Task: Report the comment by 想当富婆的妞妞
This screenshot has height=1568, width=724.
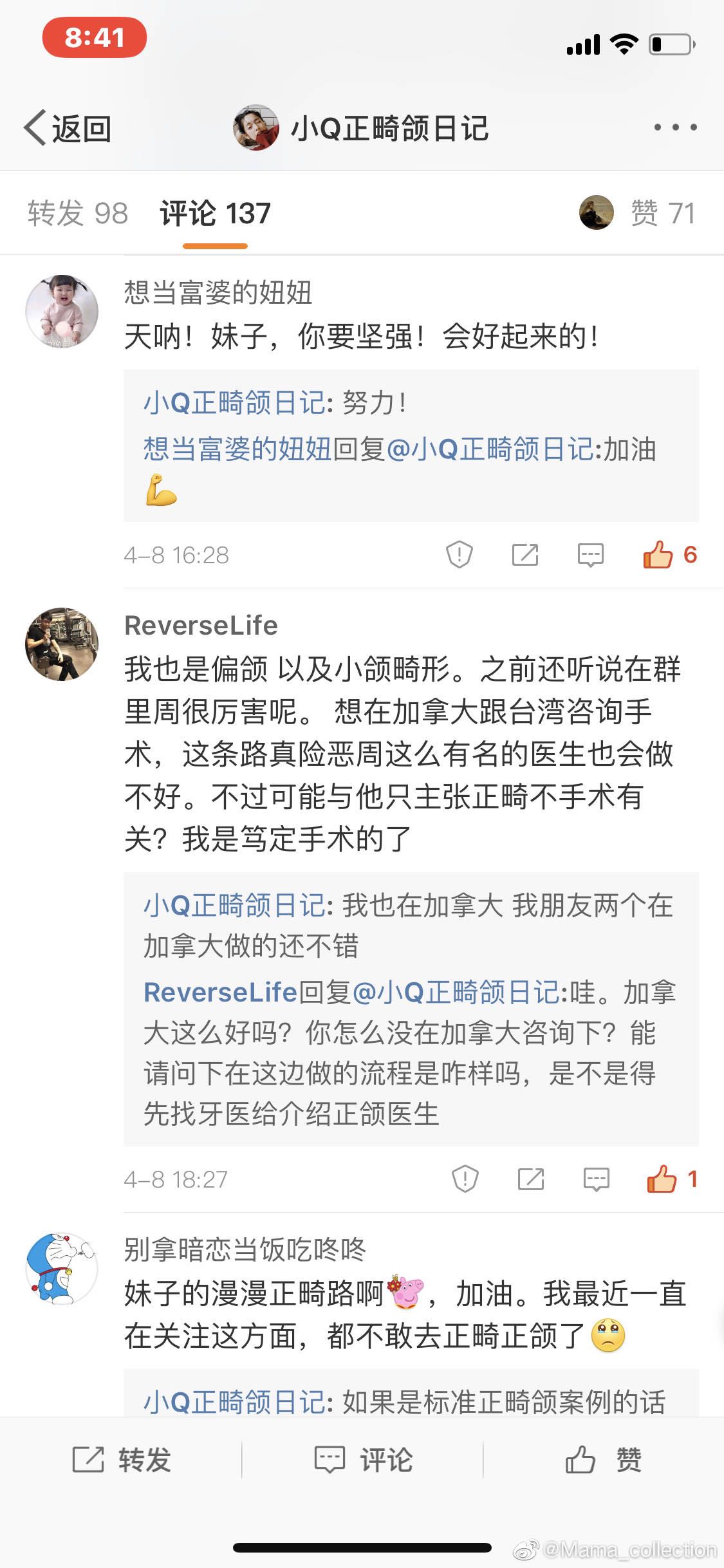Action: pos(459,554)
